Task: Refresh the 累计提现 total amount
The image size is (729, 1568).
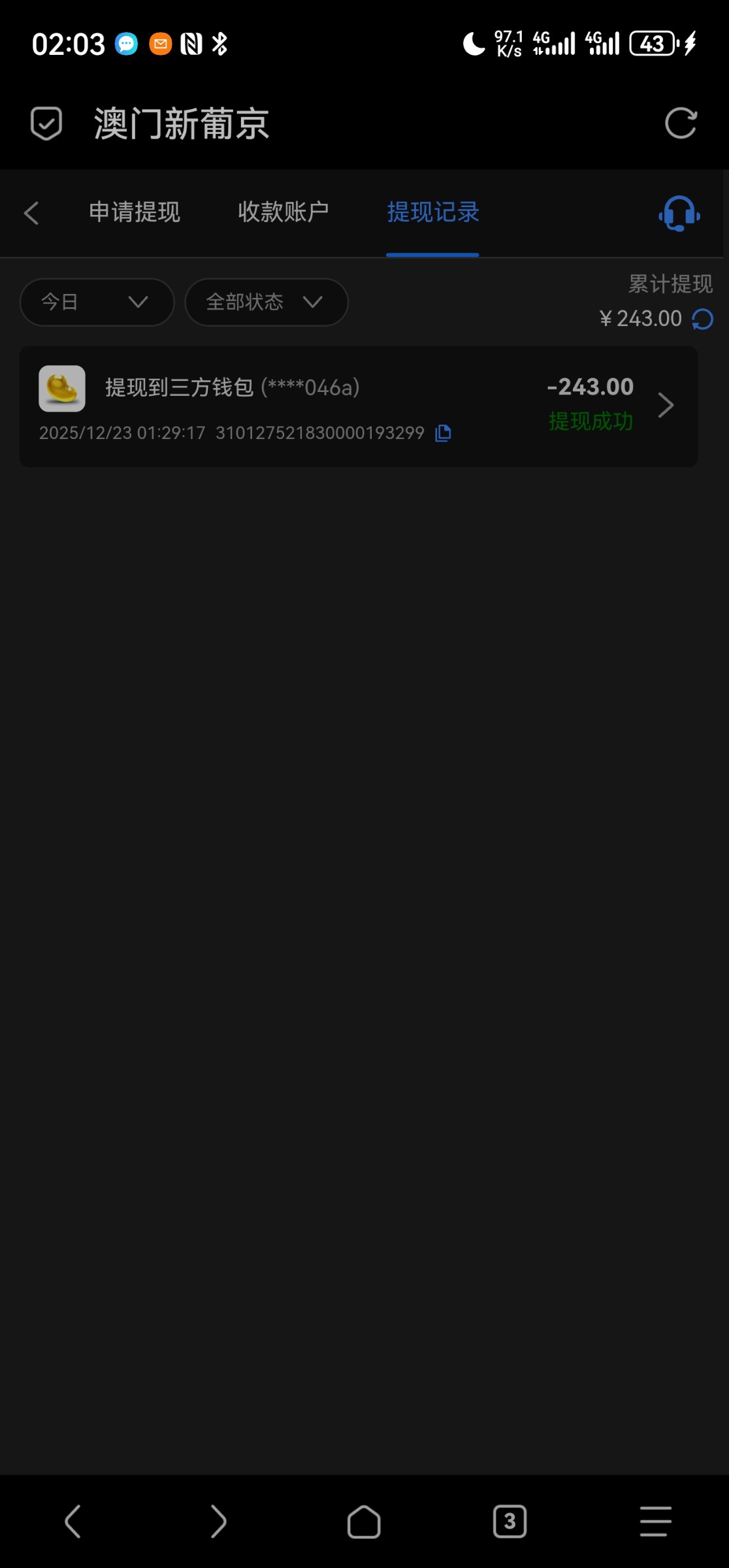Action: pyautogui.click(x=703, y=319)
